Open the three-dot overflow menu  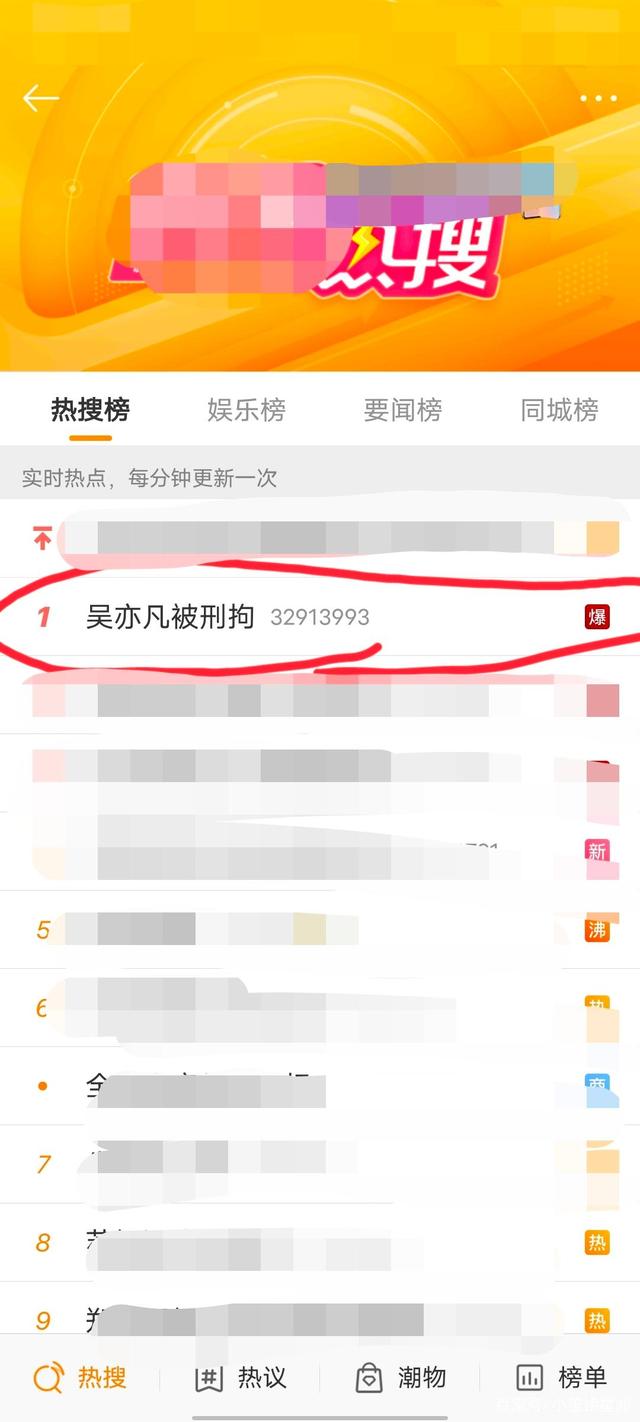(x=598, y=98)
